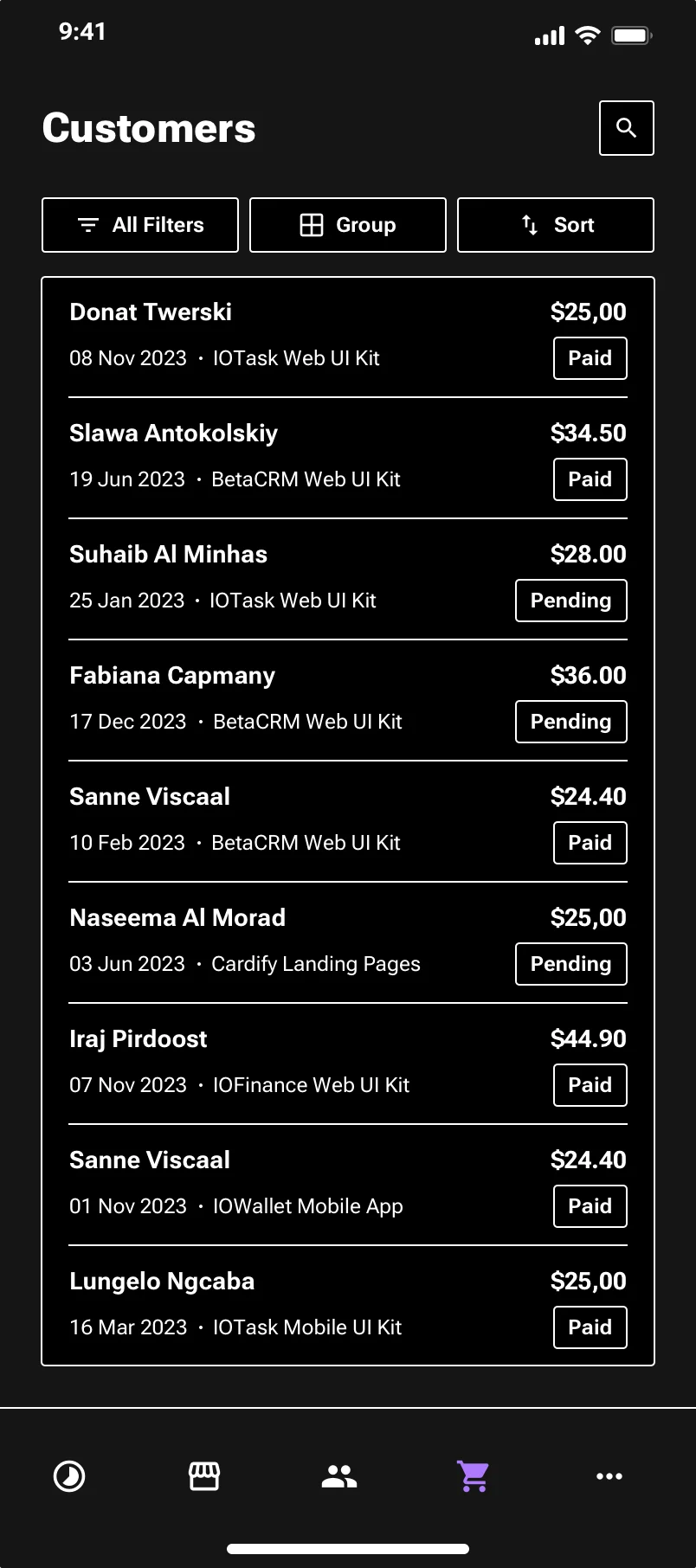Click the grid icon inside the Group button
Screen dimensions: 696x1568
pos(312,225)
